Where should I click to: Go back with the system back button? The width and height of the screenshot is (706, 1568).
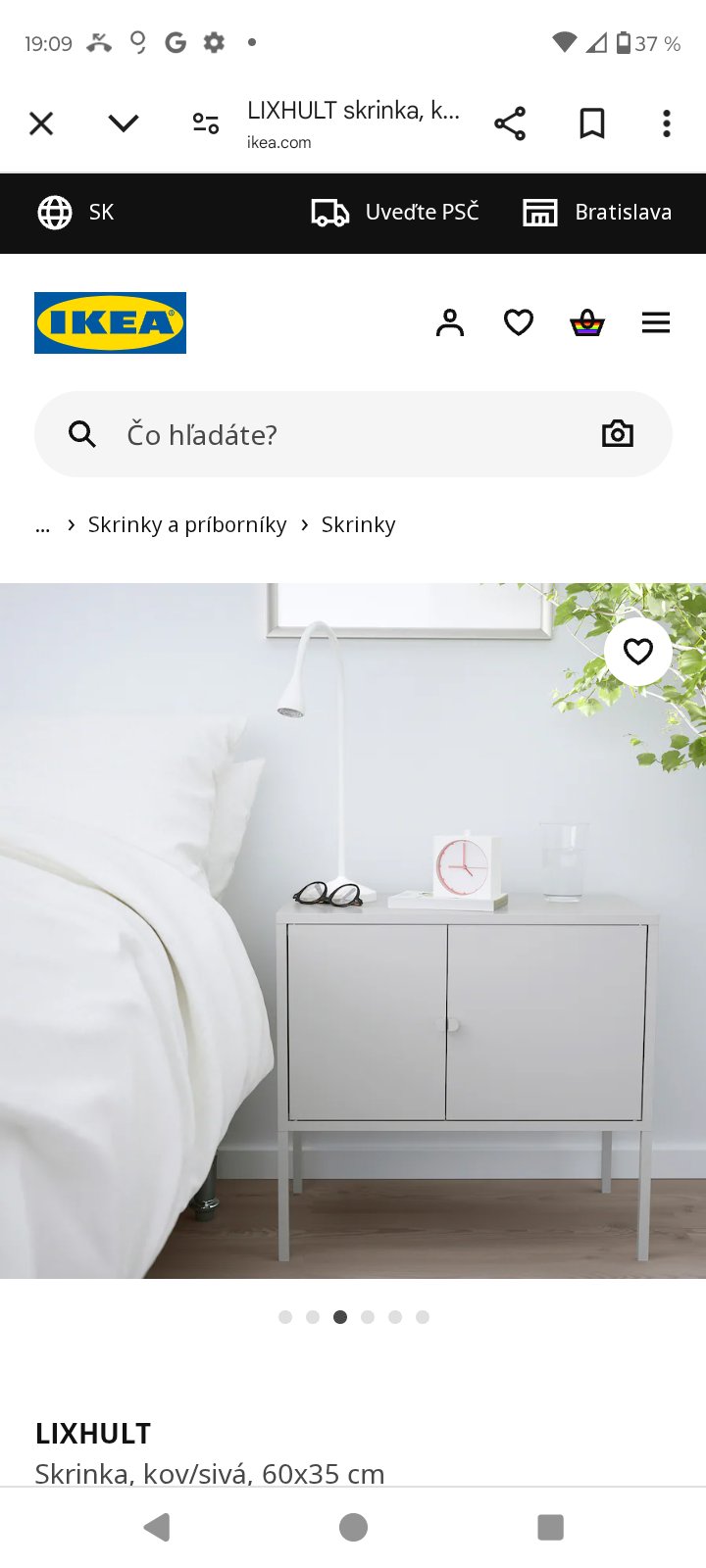[157, 1527]
